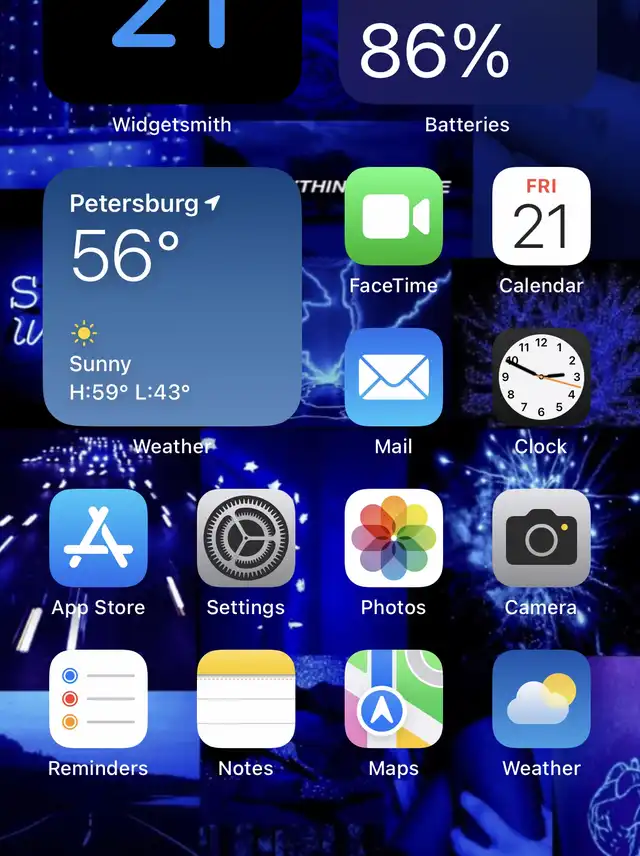Launch the Mail app
The height and width of the screenshot is (856, 640).
point(393,377)
